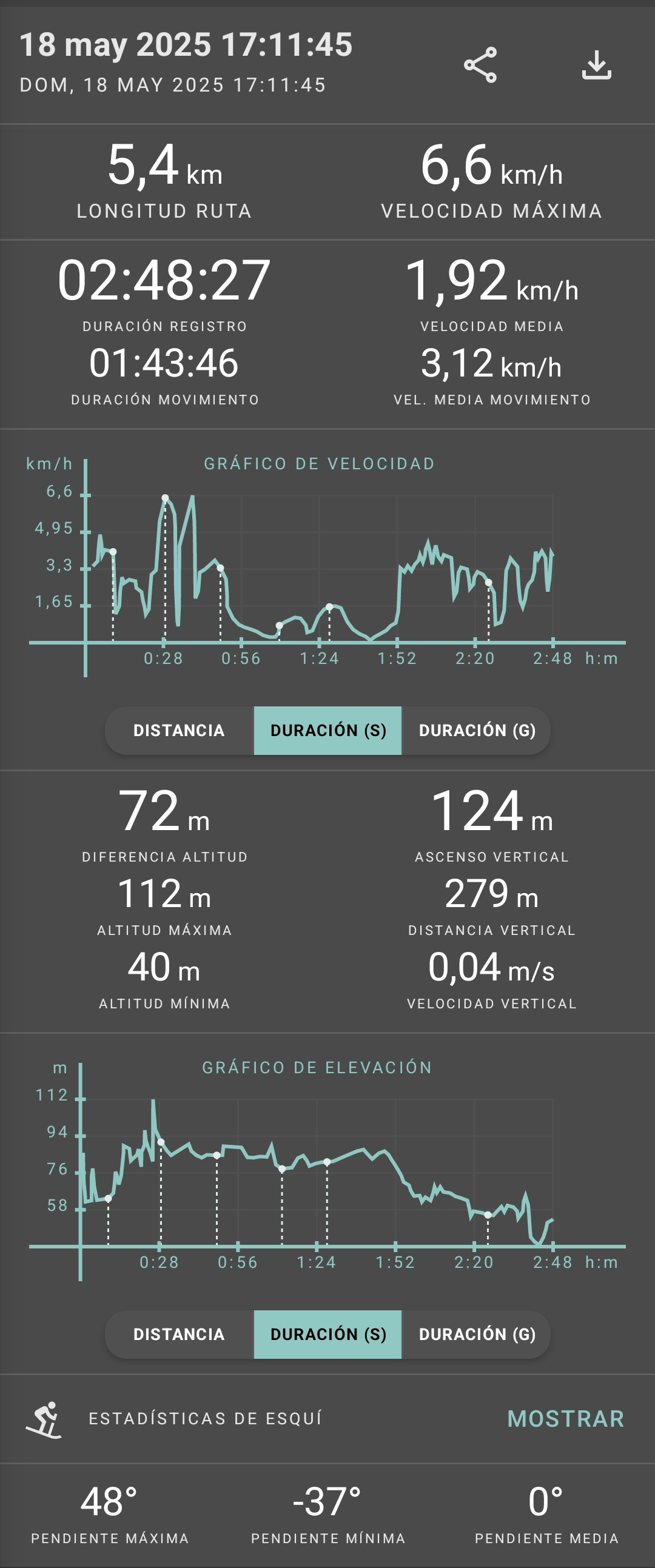Switch elevation graph to Distancia

[x=179, y=1335]
